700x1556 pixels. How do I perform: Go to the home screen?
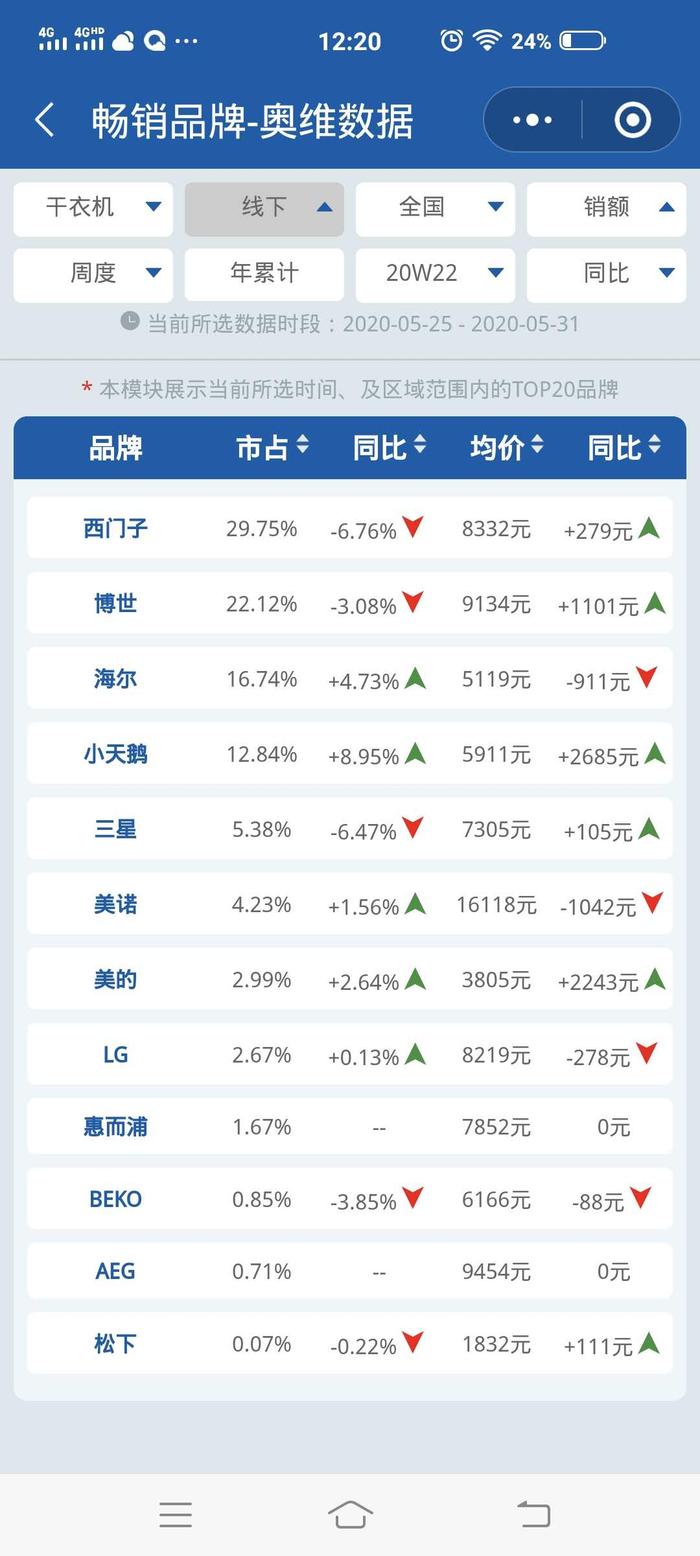350,1515
